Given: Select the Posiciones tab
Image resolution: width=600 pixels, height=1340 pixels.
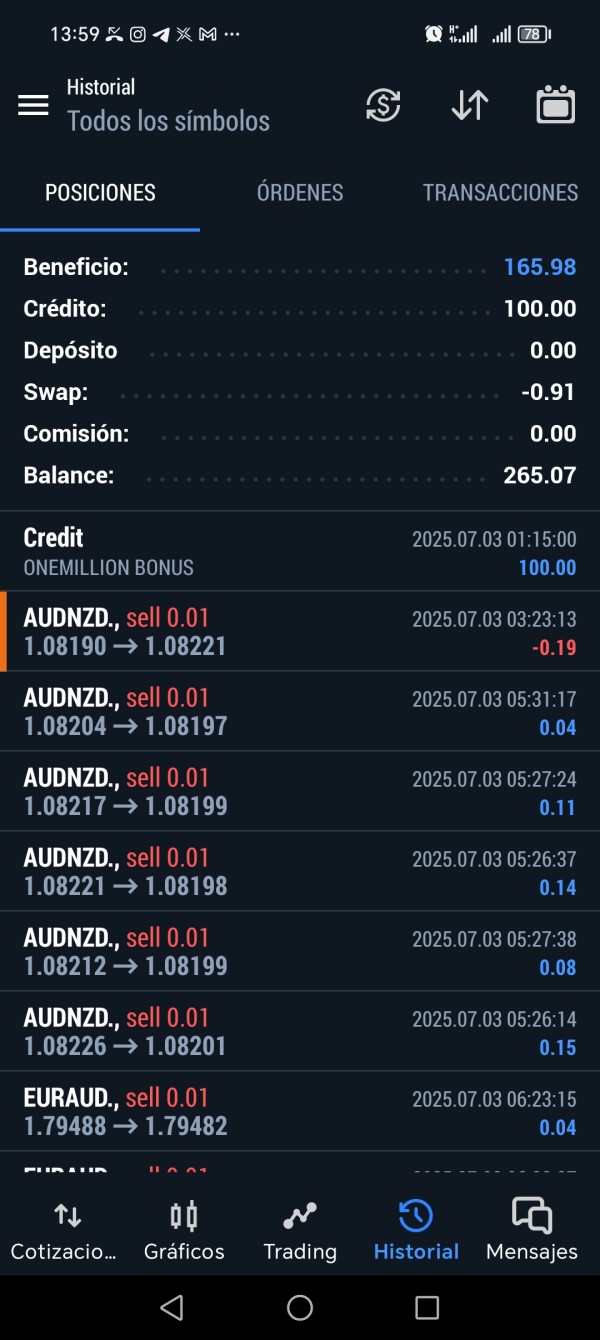Looking at the screenshot, I should point(100,193).
